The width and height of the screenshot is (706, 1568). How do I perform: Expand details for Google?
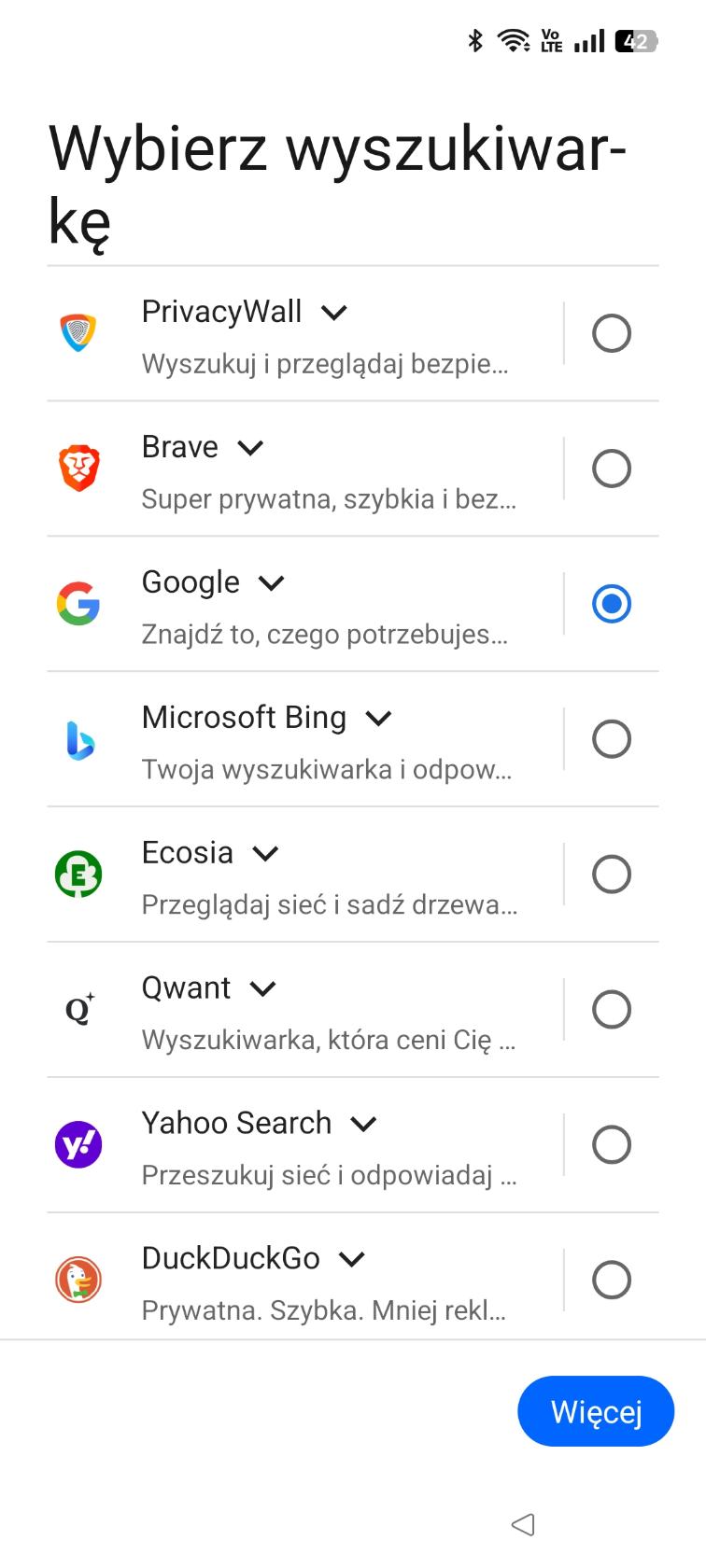coord(271,583)
